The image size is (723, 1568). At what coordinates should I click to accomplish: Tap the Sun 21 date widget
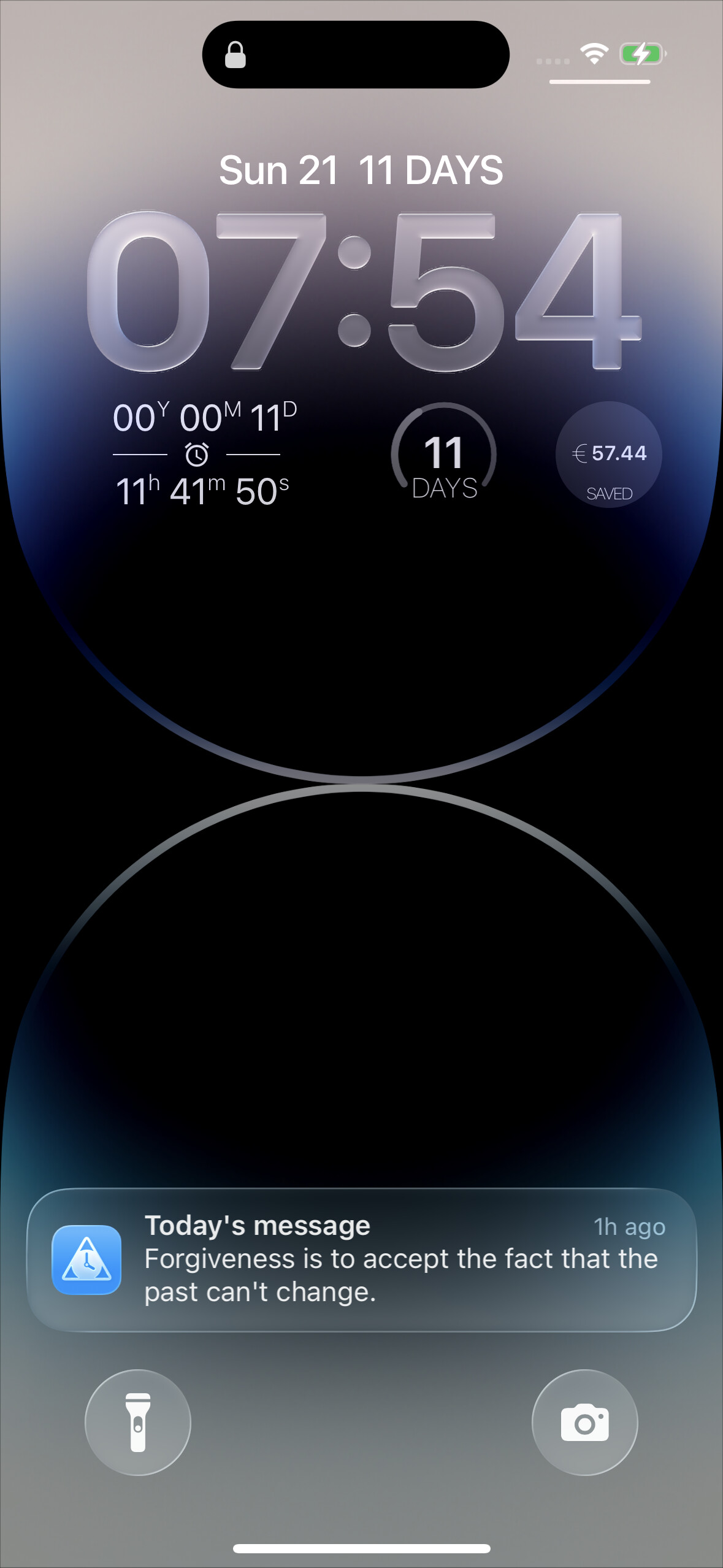coord(279,170)
